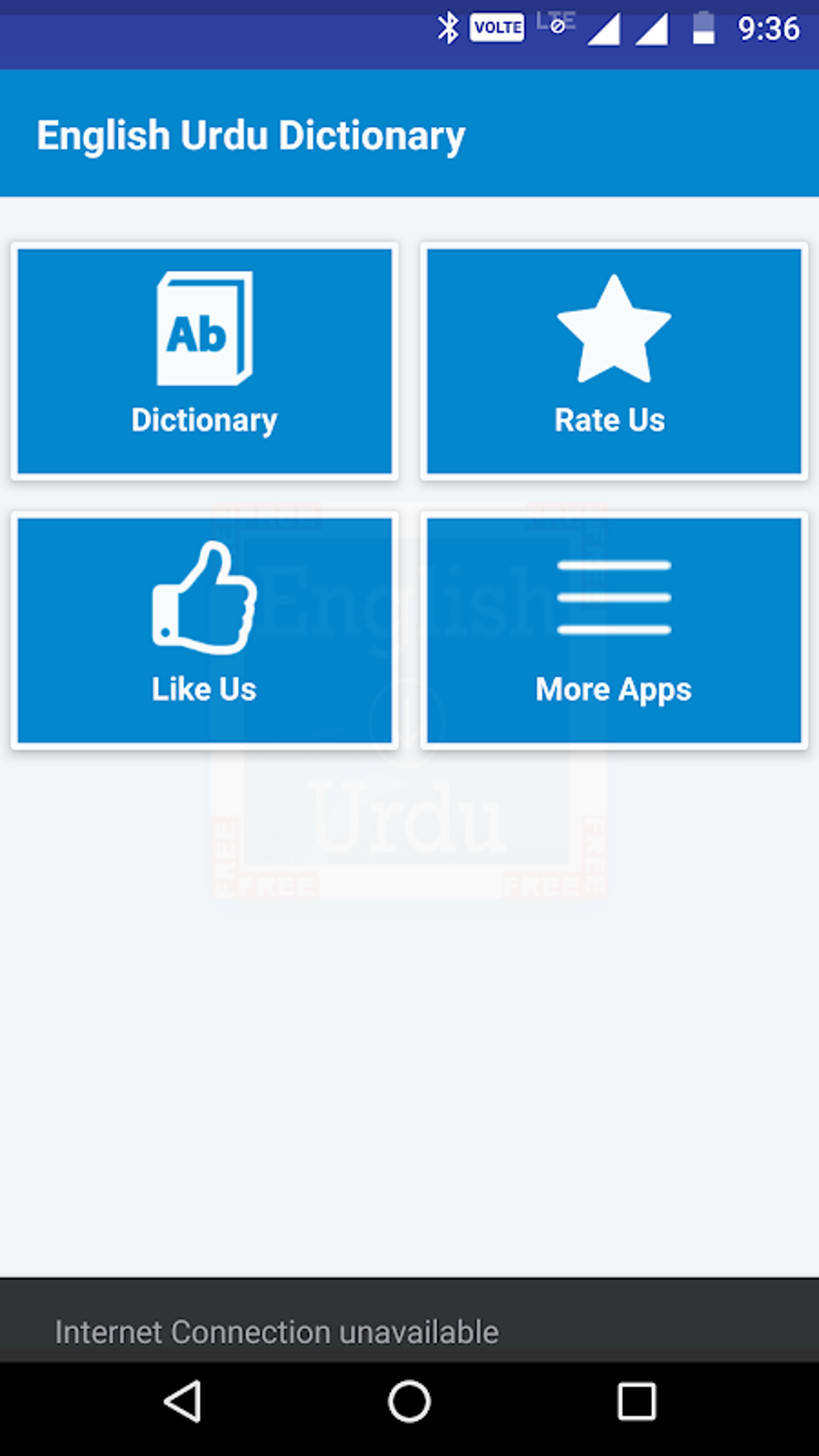Screen dimensions: 819x1456
Task: Return to the home screen
Action: [x=409, y=1402]
